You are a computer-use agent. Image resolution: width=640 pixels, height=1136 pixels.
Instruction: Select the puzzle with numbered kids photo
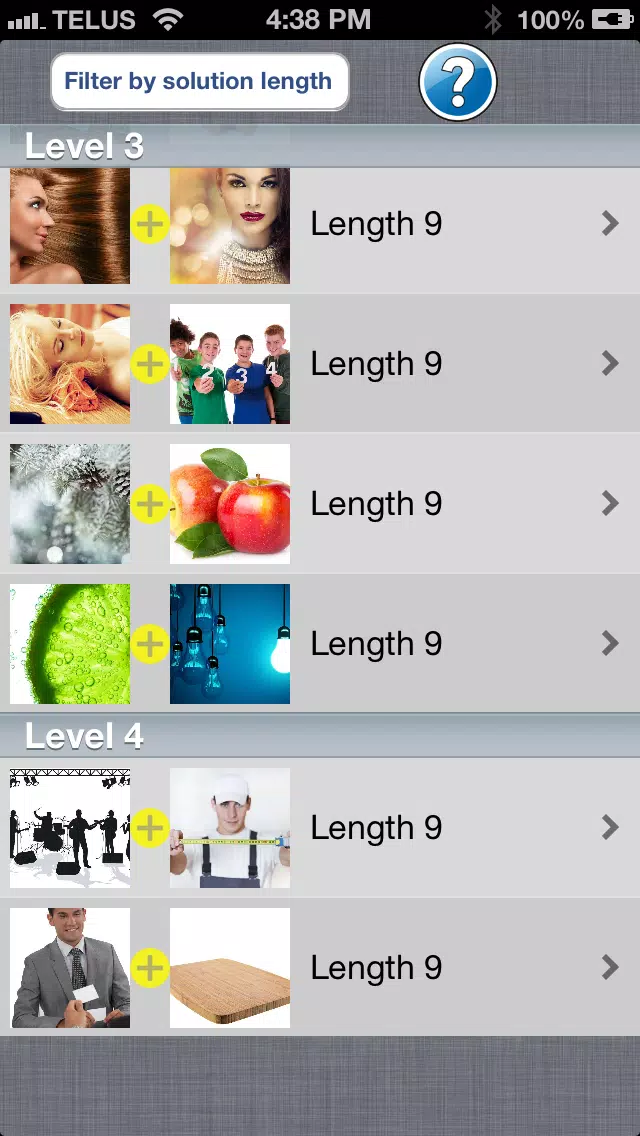[320, 364]
